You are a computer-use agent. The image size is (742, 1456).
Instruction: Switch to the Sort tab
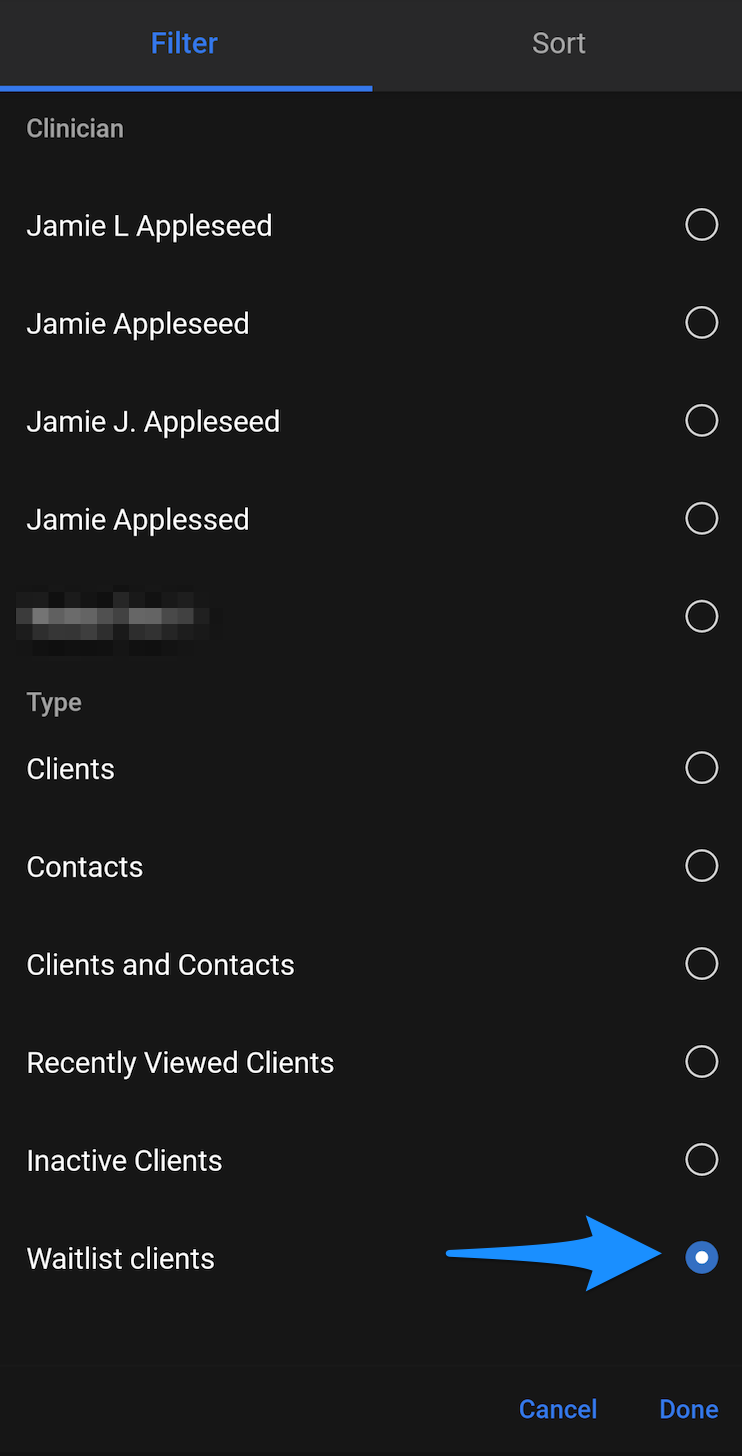click(558, 42)
